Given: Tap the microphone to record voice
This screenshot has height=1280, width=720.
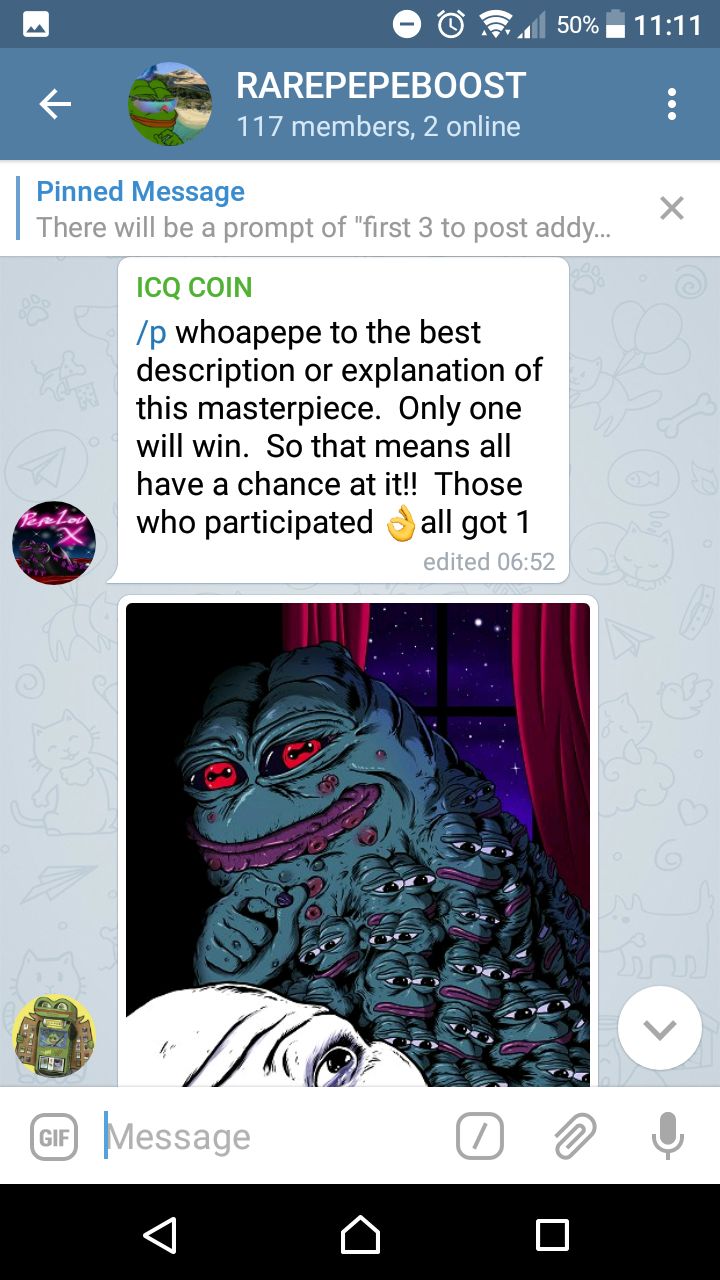Looking at the screenshot, I should [x=667, y=1137].
